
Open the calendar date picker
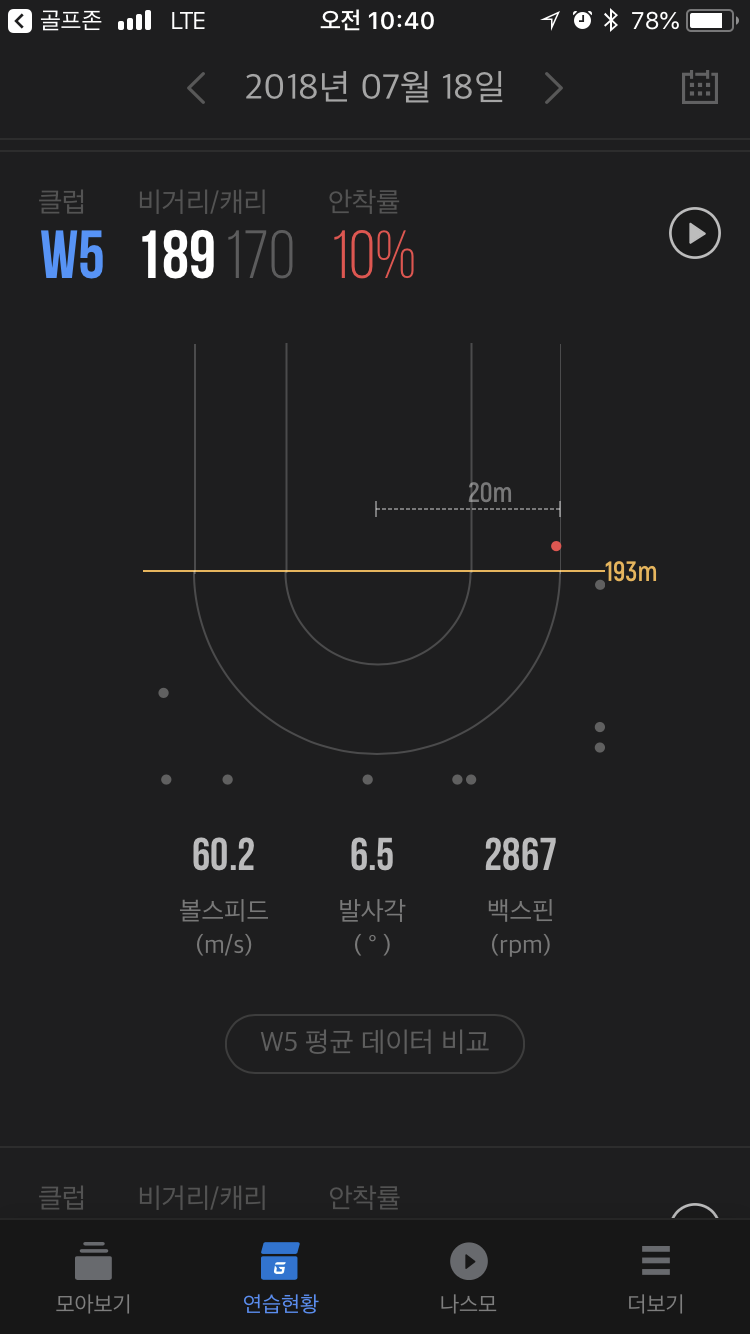pos(700,87)
